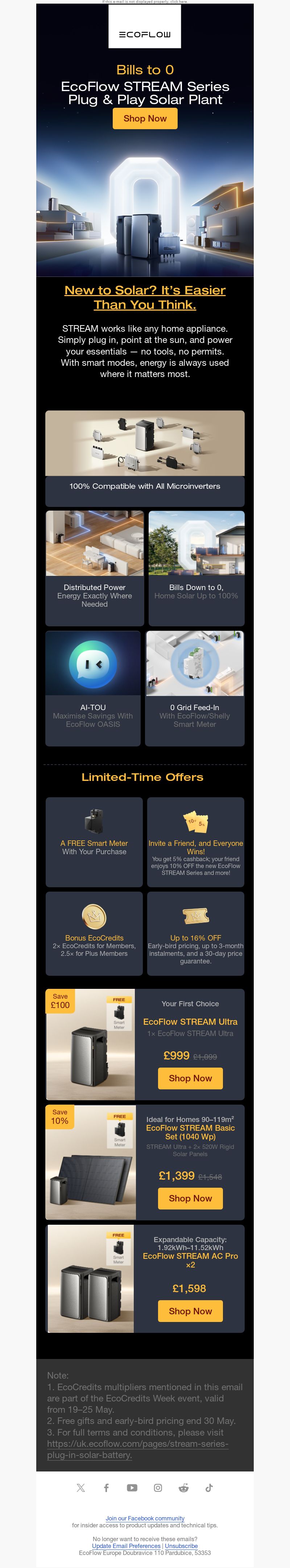Tap the Unsubscribe link
Image resolution: width=290 pixels, height=1568 pixels.
pos(181,1546)
